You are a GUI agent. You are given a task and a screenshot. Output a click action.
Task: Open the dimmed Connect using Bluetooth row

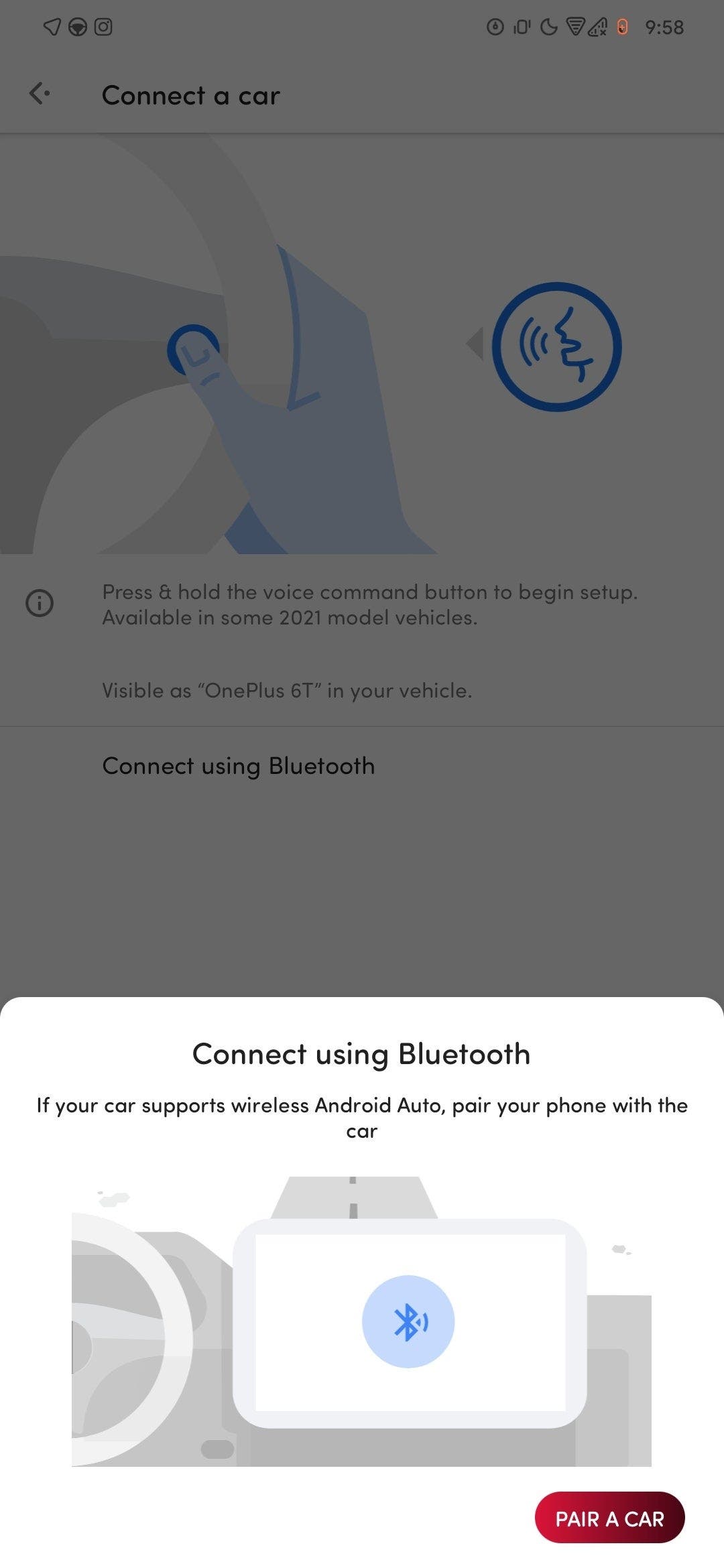pos(362,766)
